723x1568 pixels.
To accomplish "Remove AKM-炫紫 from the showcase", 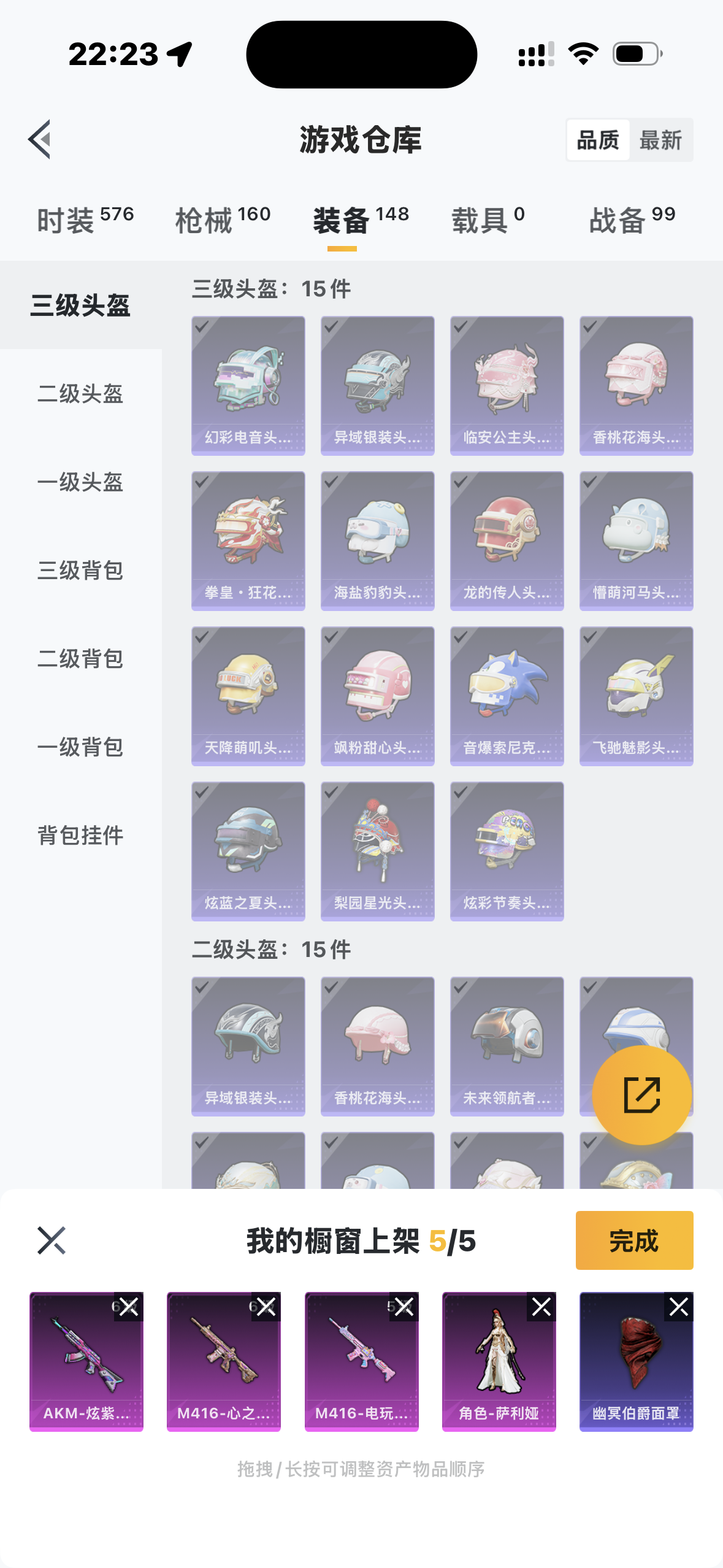I will click(129, 1307).
